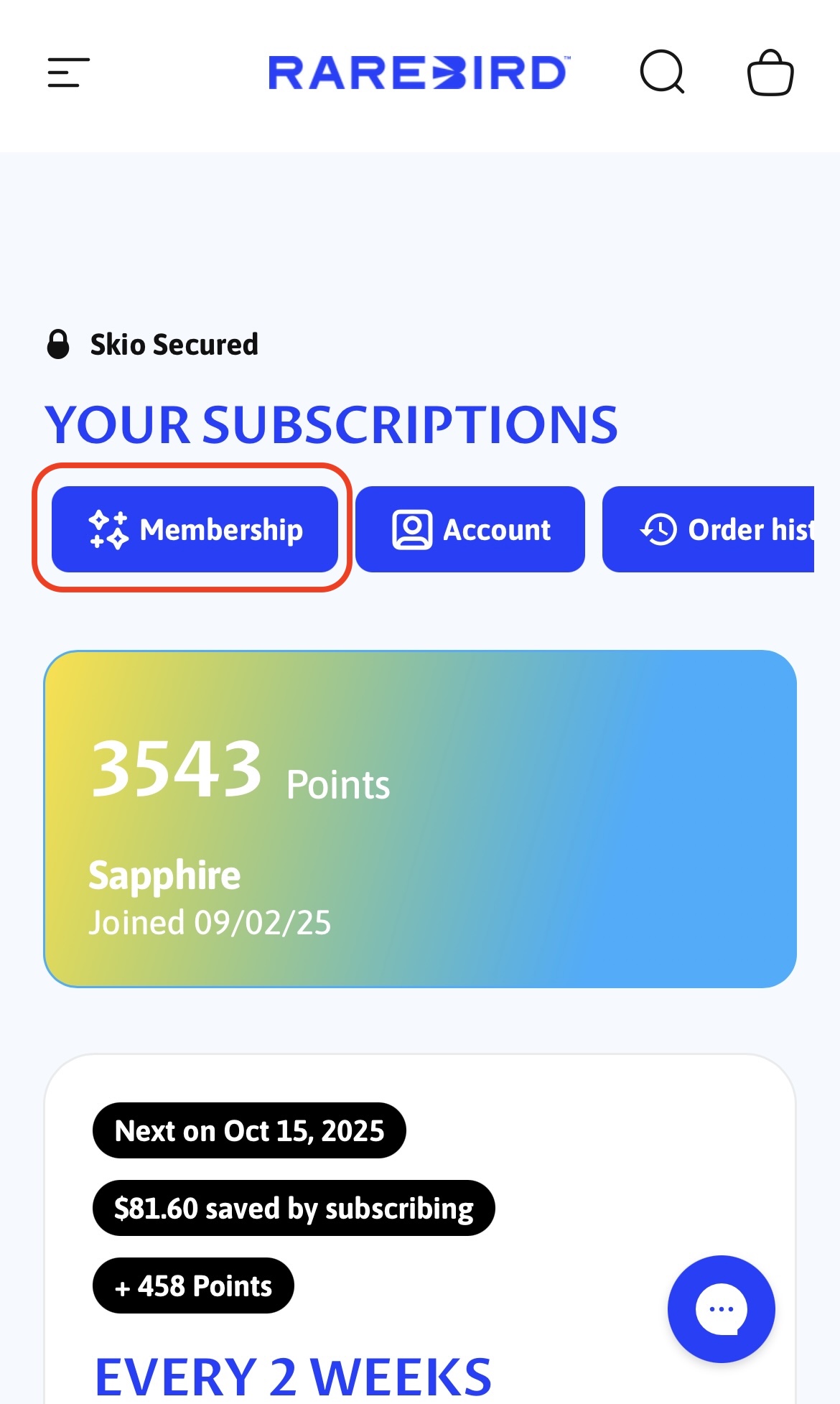Tap the Rarebird logo to go home
Screen dimensions: 840x1404
pyautogui.click(x=419, y=73)
